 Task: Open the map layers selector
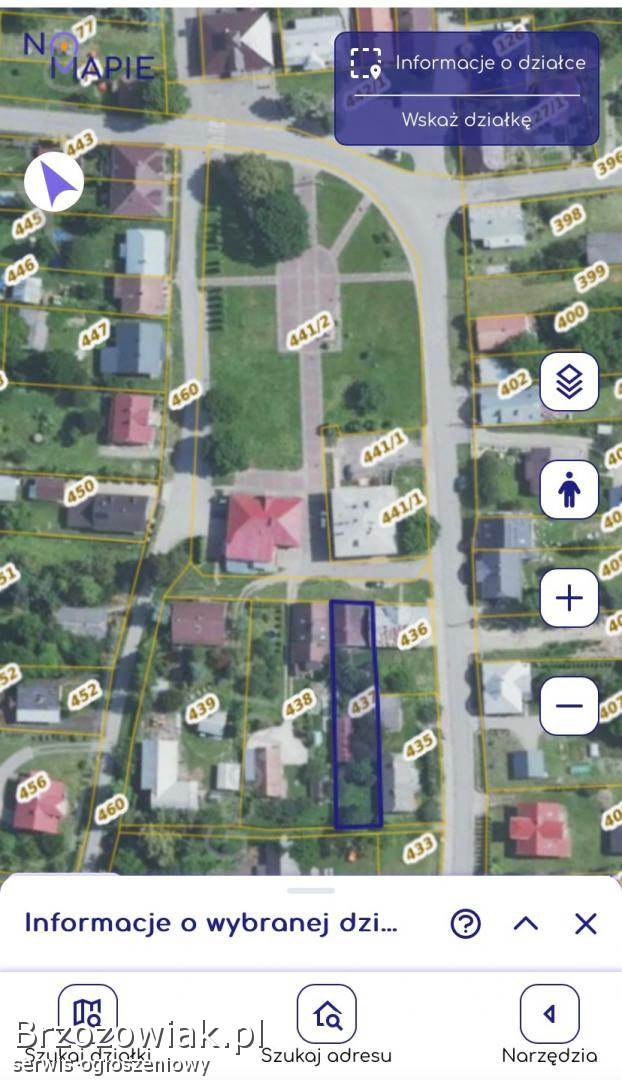point(569,382)
